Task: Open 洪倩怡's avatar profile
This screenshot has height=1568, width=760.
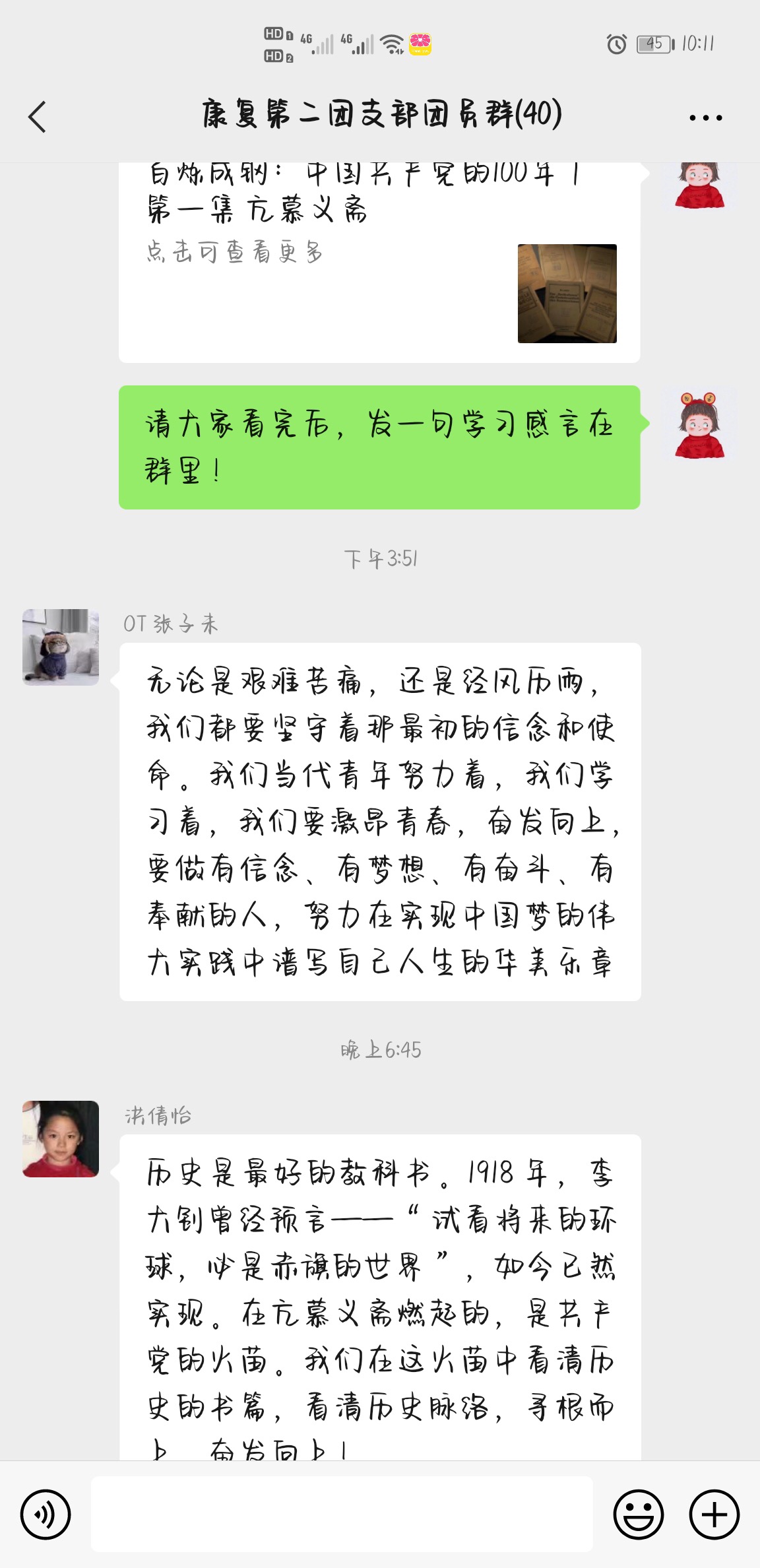Action: click(61, 1138)
